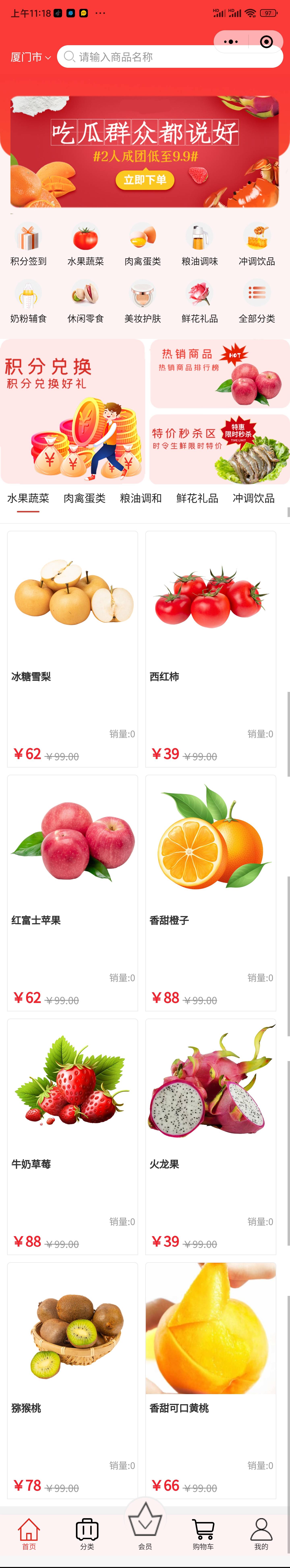Viewport: 290px width, 1568px height.
Task: View the 牛奶草莓 product card
Action: tap(72, 1136)
